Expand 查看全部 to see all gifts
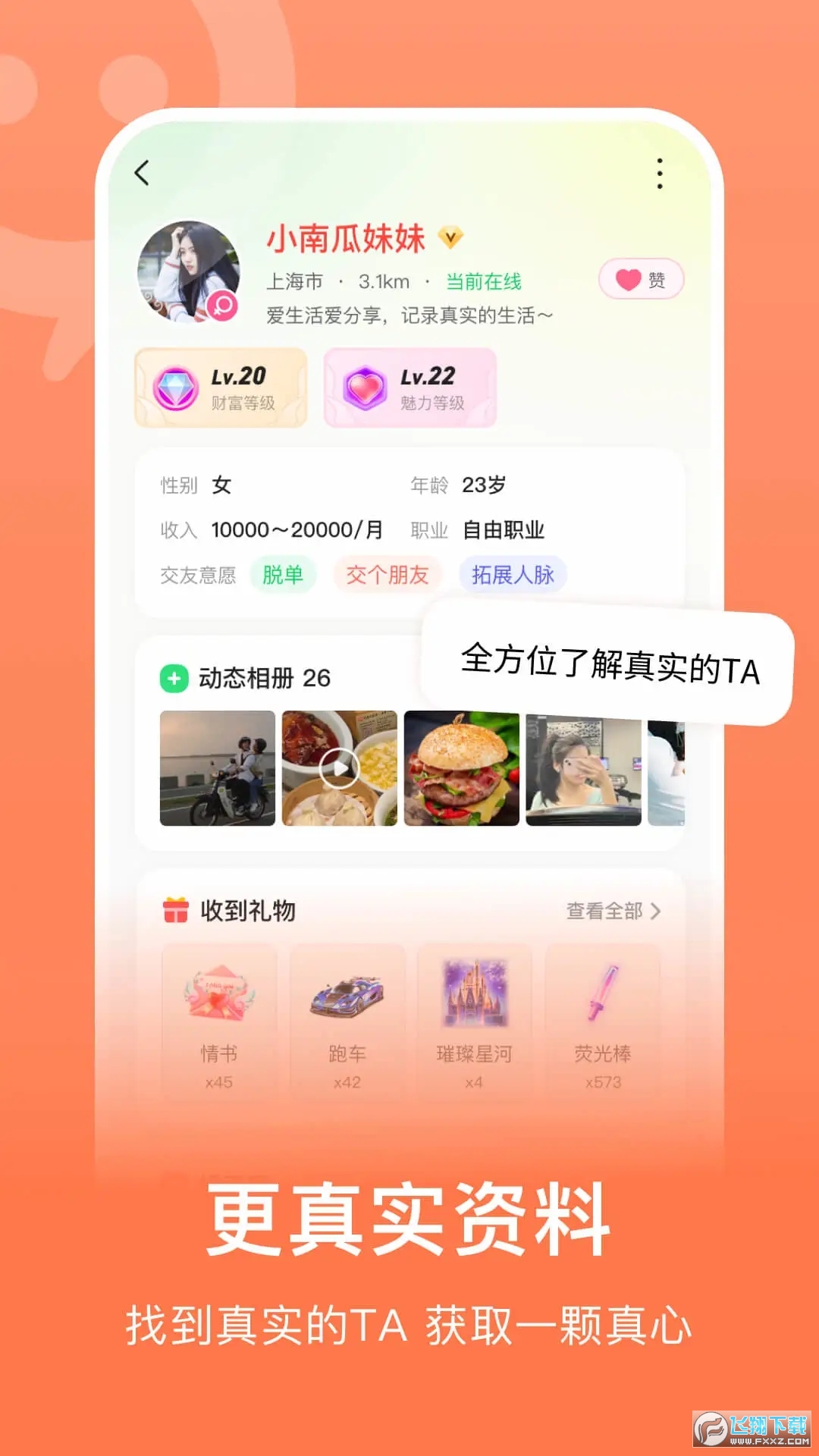 (x=607, y=912)
